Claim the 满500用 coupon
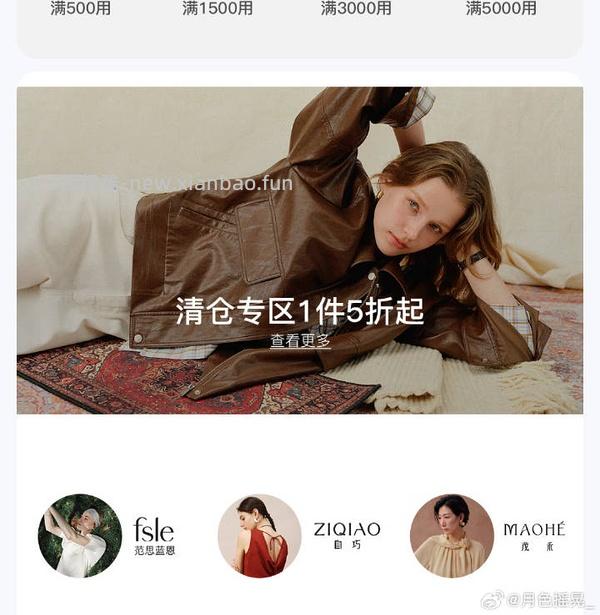Viewport: 600px width, 615px height. click(x=80, y=9)
